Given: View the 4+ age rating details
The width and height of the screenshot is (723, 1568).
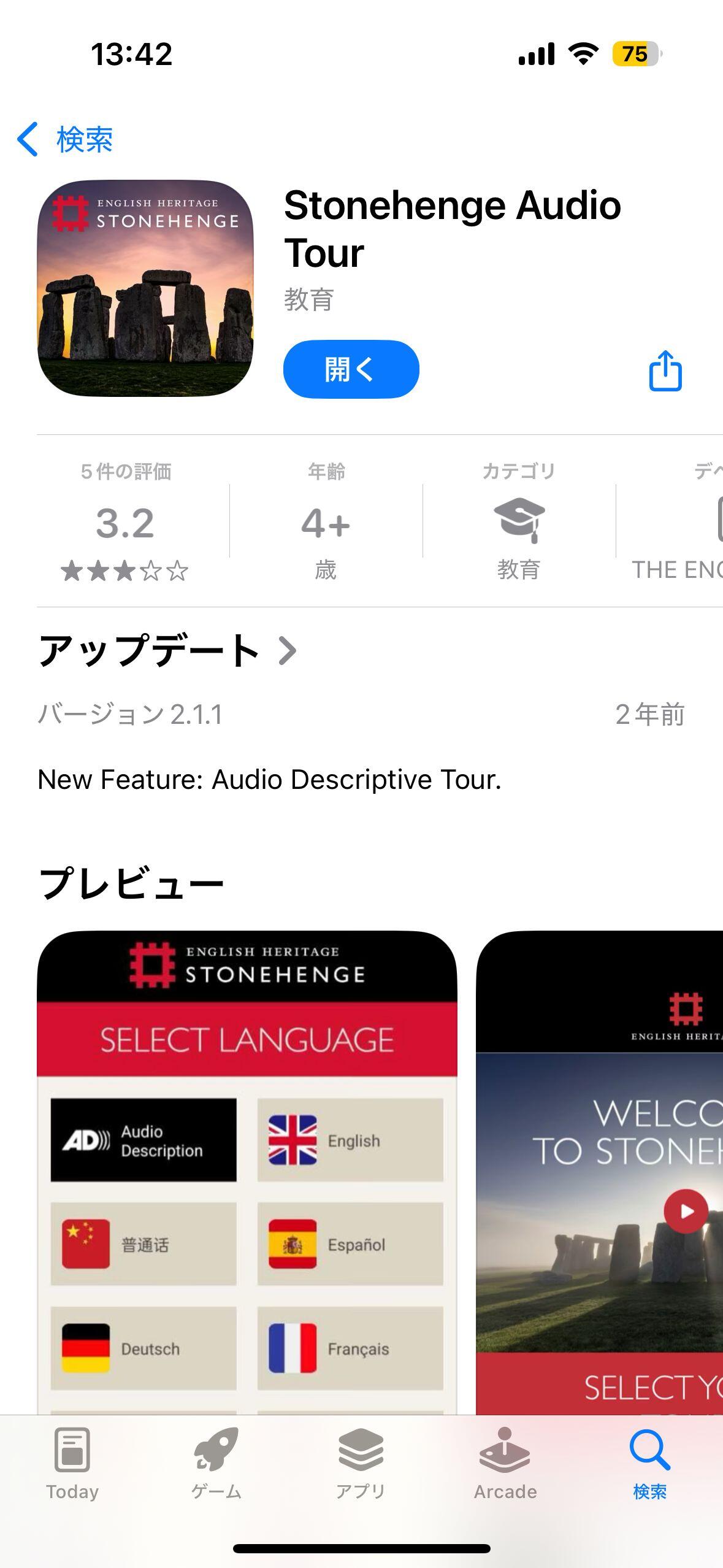Looking at the screenshot, I should pos(326,523).
